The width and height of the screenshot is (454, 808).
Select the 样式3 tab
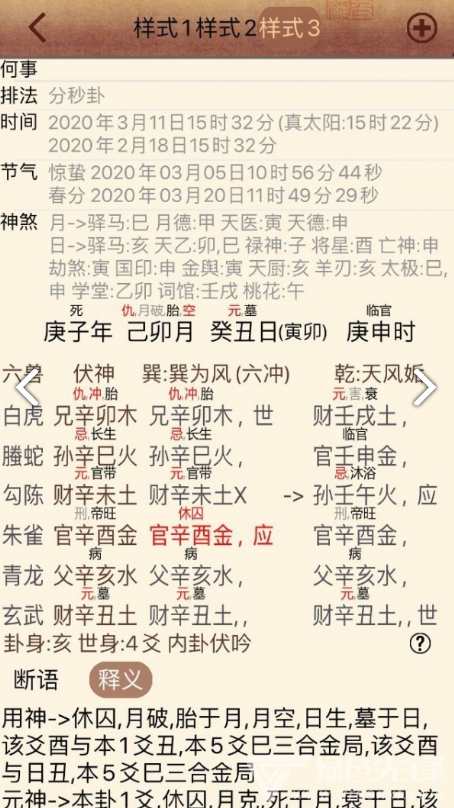290,28
